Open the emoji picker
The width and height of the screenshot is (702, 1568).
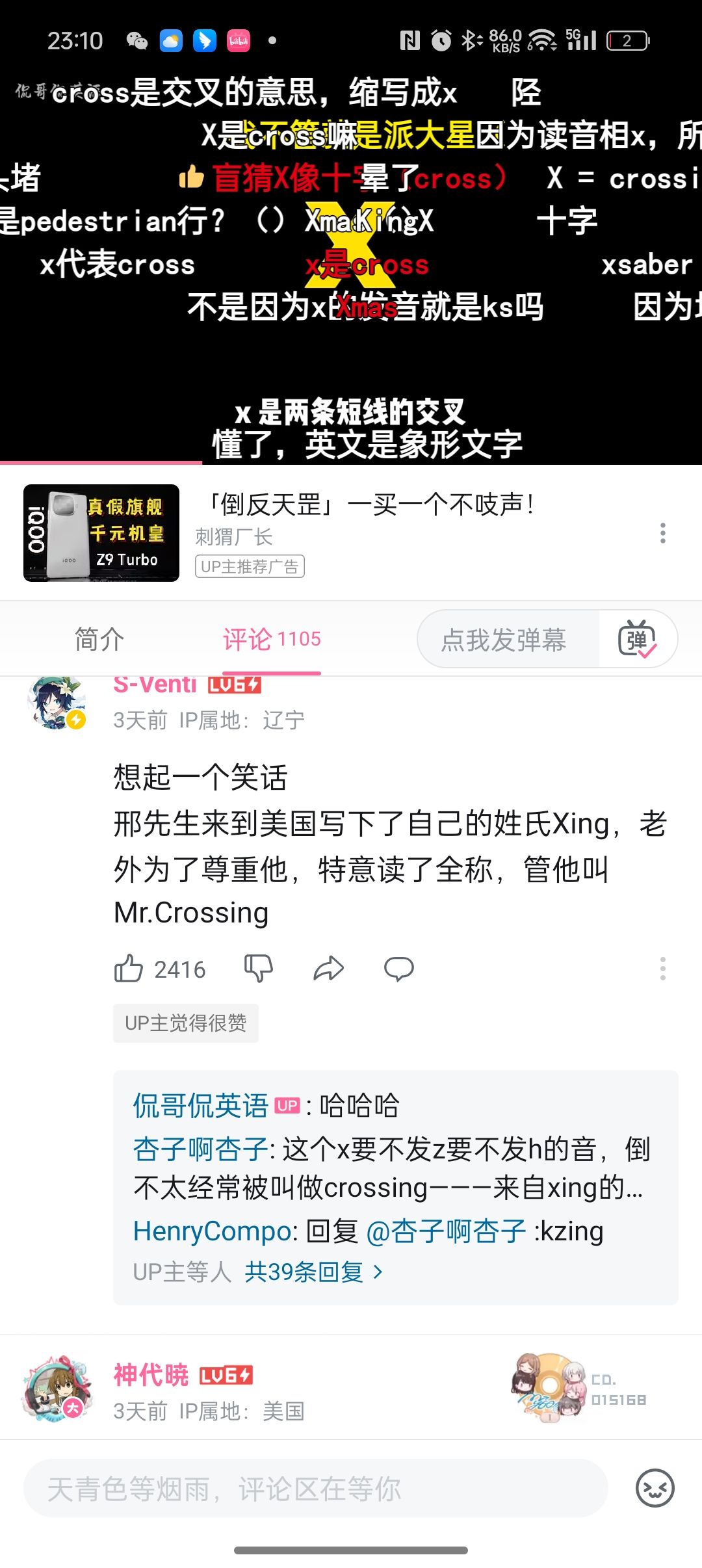(x=655, y=1489)
